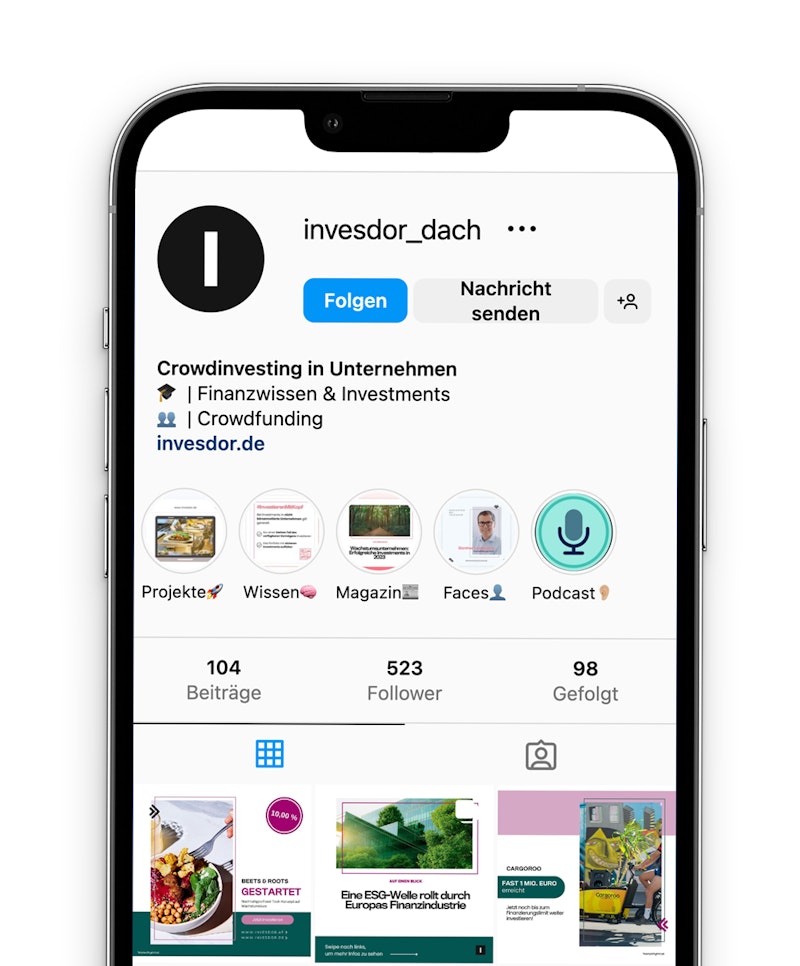Open the 523 Follower list

pos(404,680)
